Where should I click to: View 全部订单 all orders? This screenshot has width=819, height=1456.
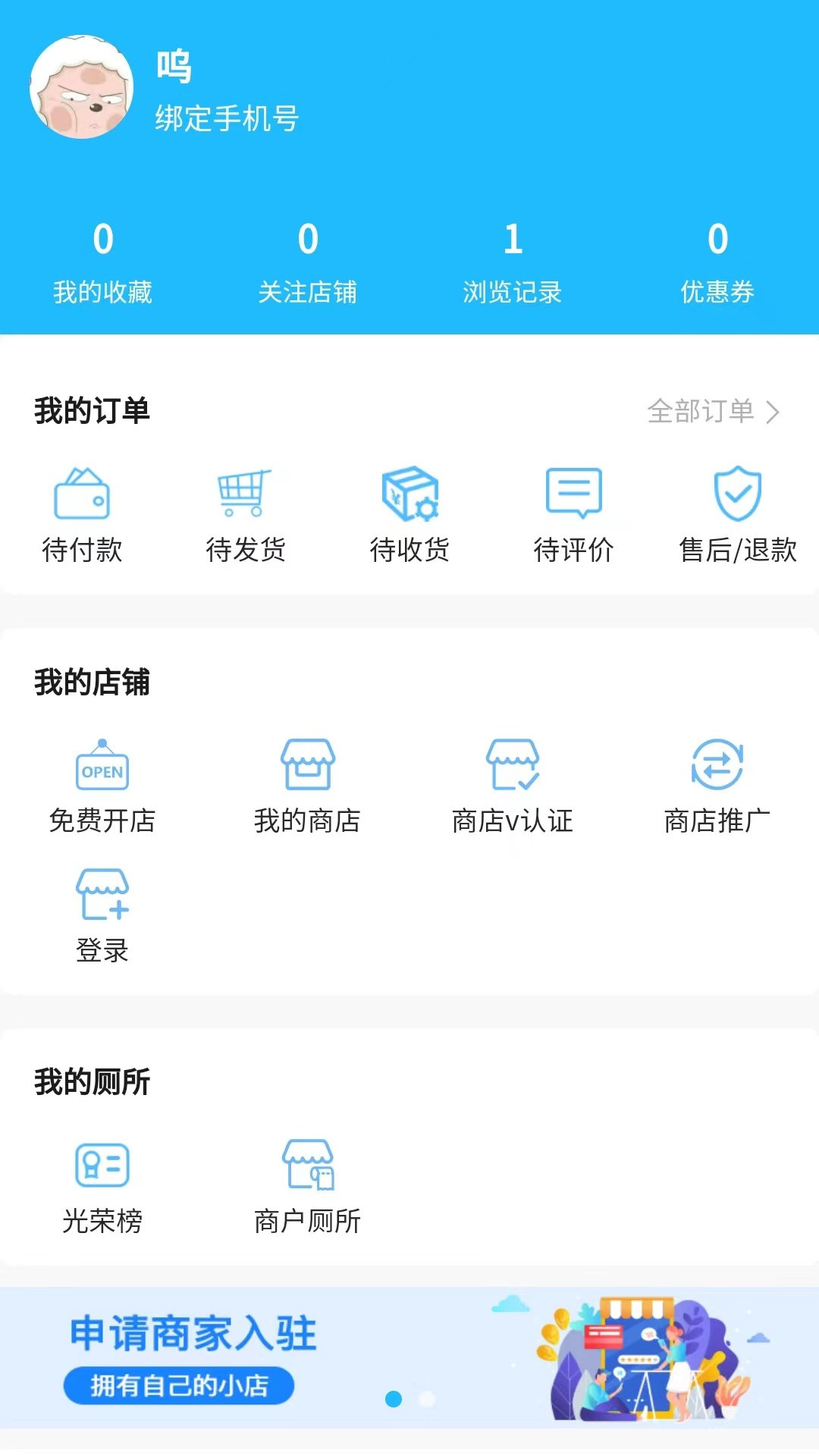coord(713,411)
